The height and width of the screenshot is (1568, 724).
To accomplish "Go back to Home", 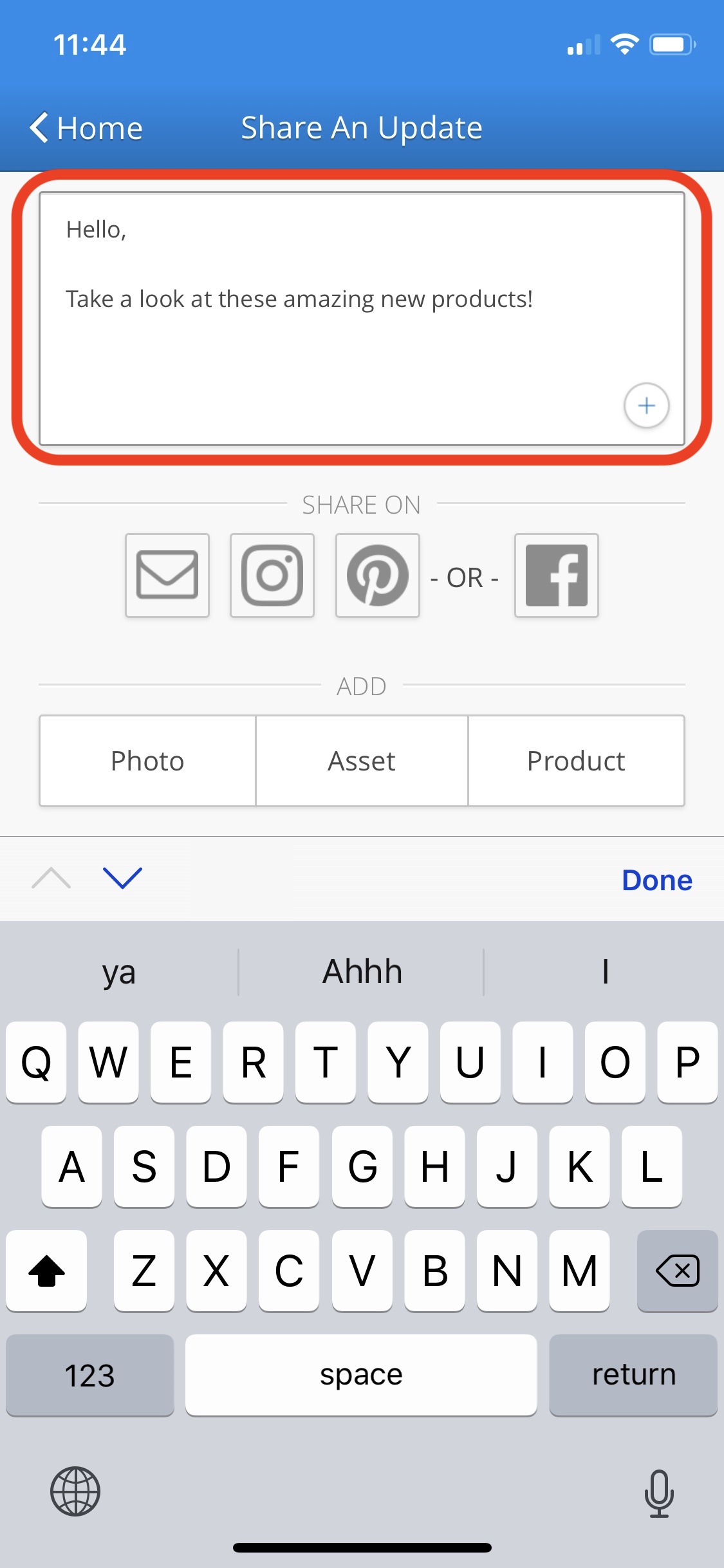I will pos(86,127).
